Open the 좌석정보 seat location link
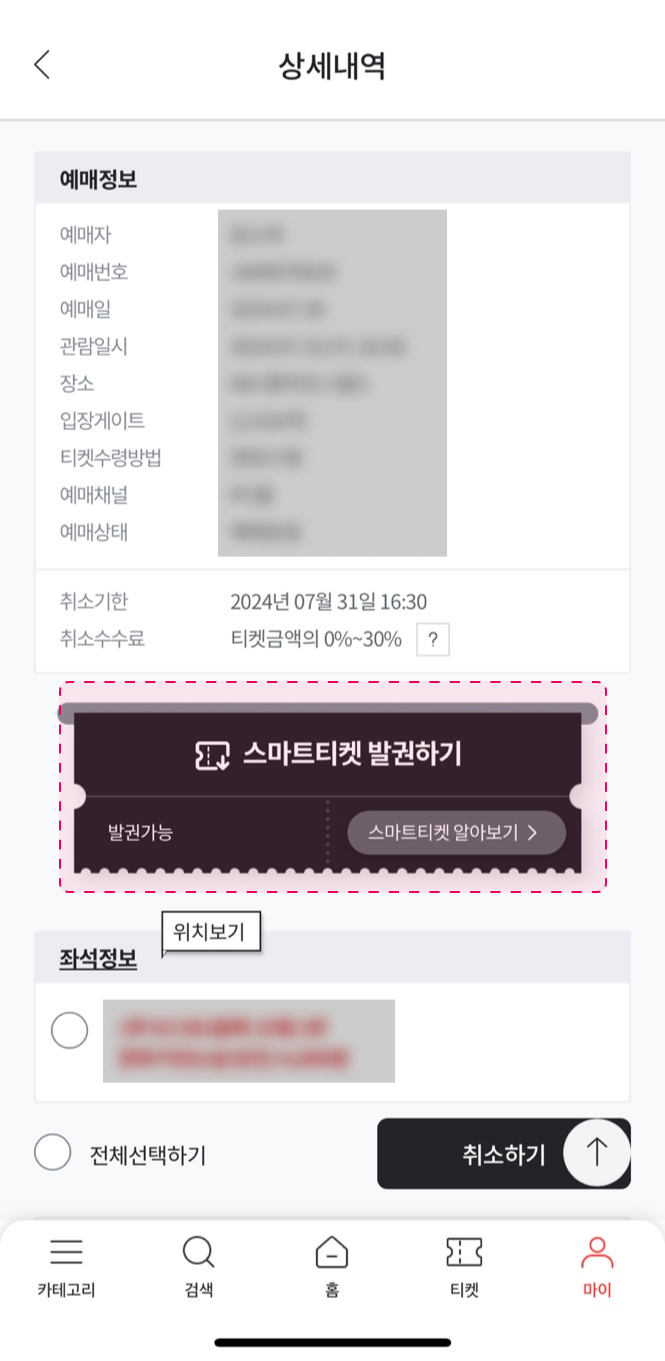 tap(98, 958)
